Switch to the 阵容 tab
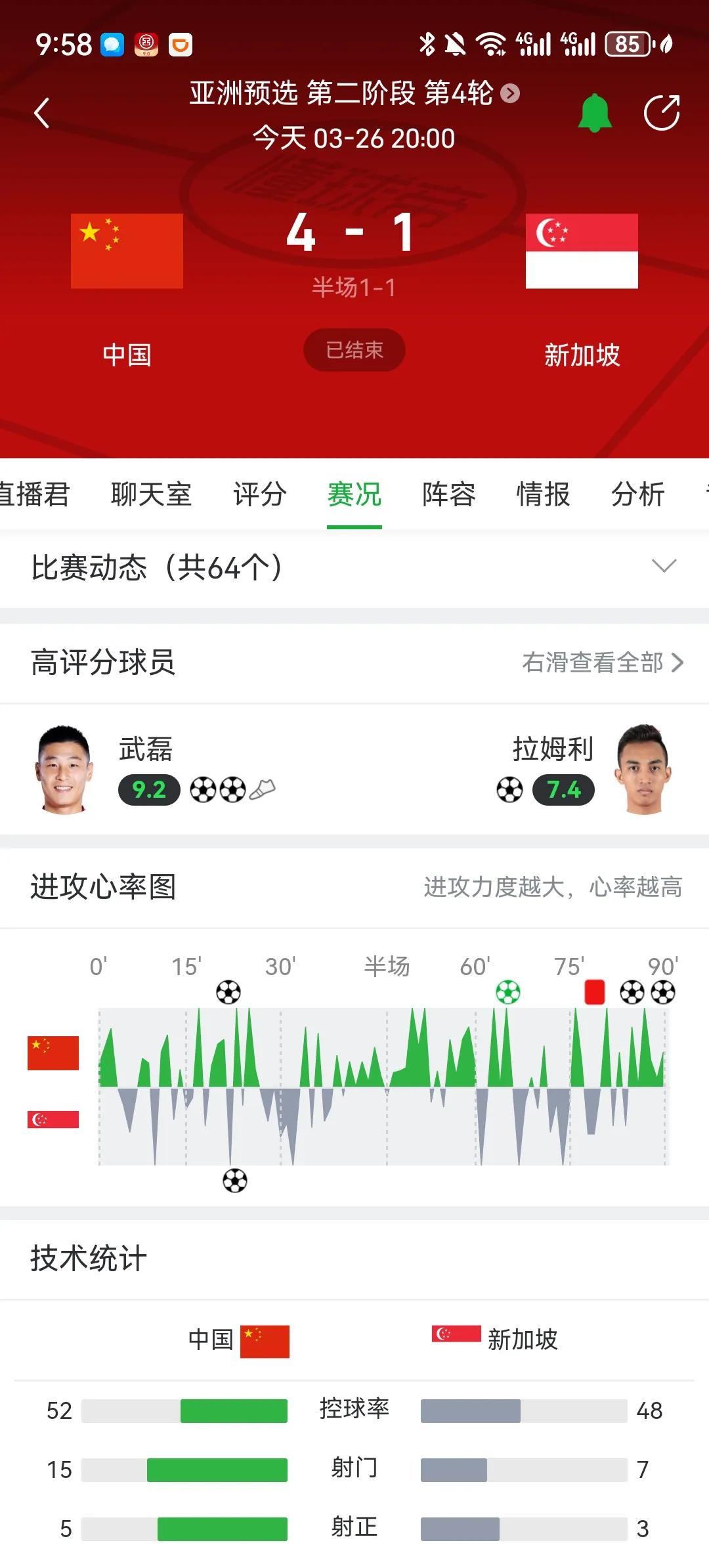 pos(448,496)
